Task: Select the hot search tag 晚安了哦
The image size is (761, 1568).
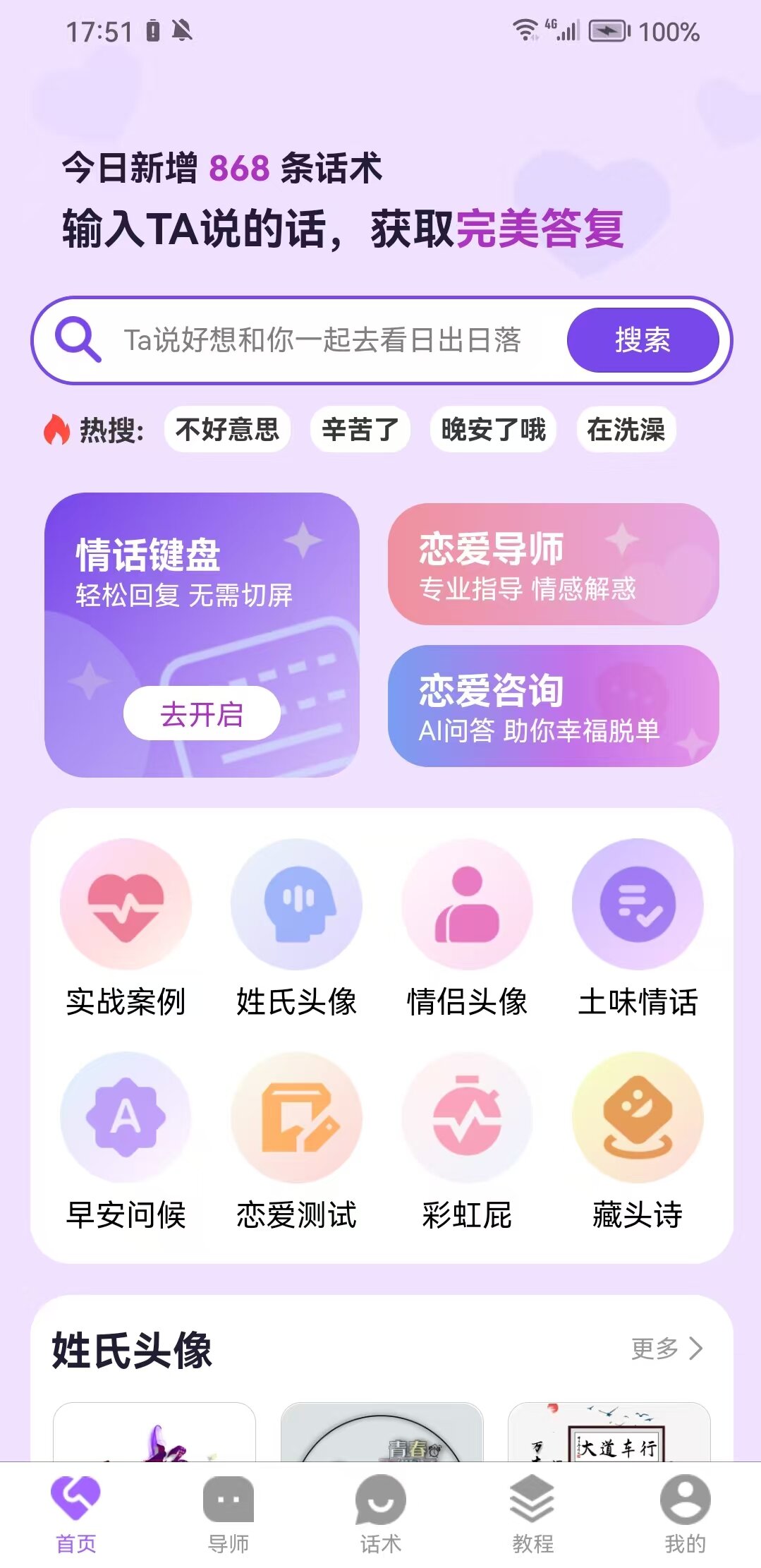Action: coord(494,429)
